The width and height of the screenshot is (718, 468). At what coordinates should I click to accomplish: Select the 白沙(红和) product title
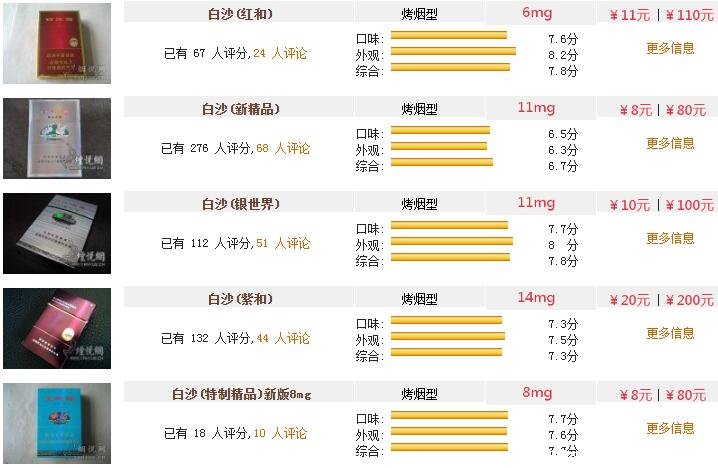[x=239, y=14]
